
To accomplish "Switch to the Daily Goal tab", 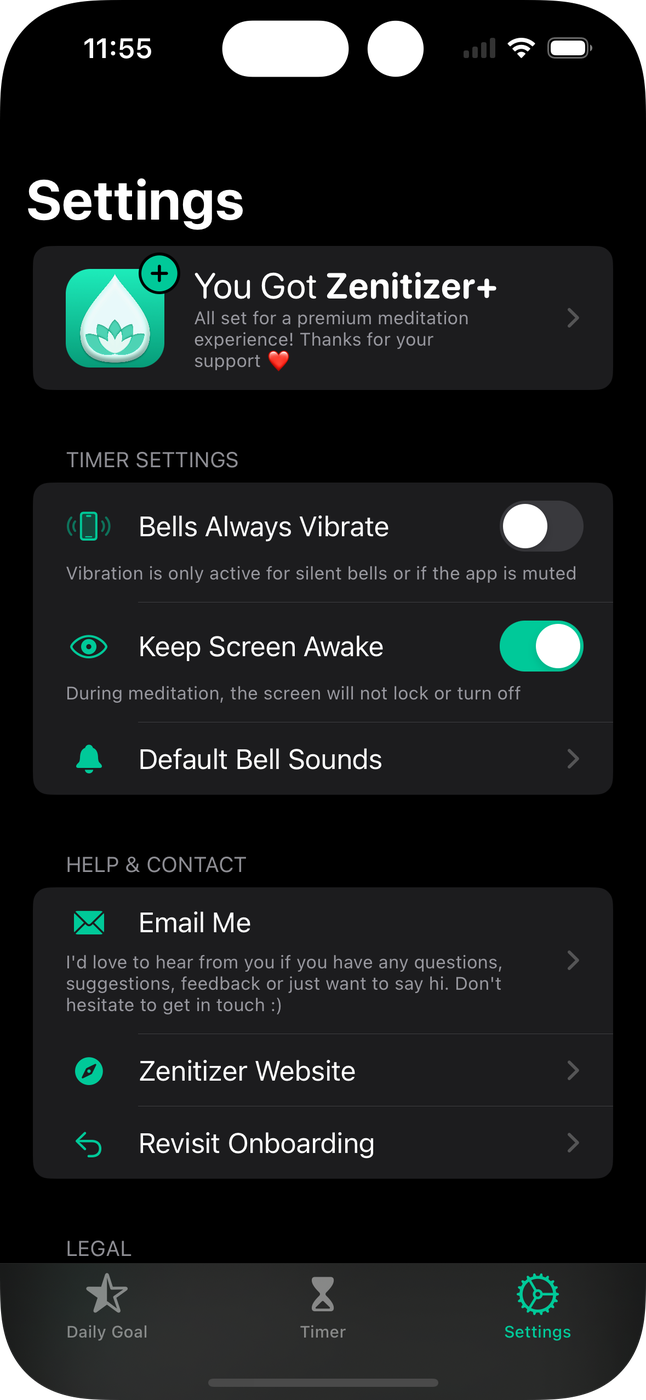I will pyautogui.click(x=107, y=1308).
